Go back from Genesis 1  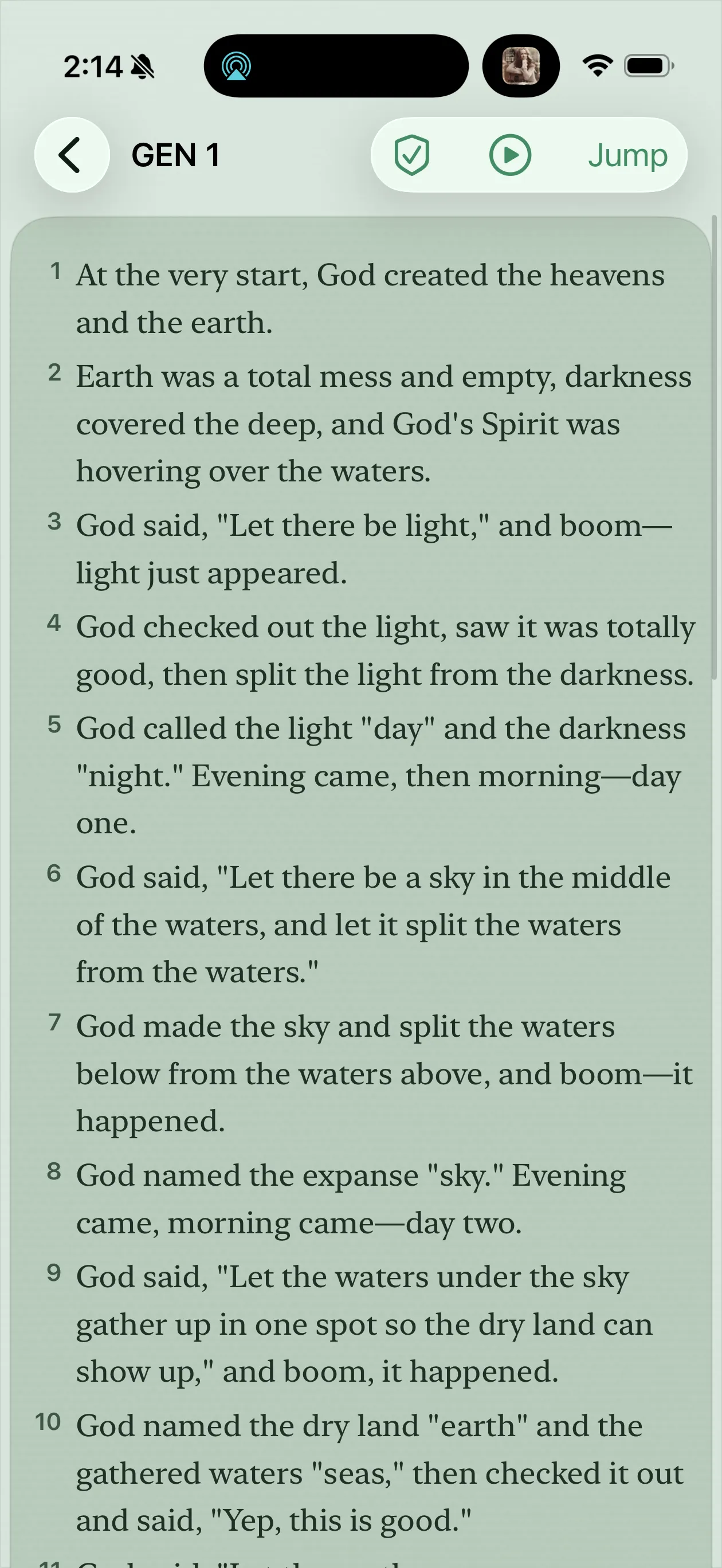[72, 155]
